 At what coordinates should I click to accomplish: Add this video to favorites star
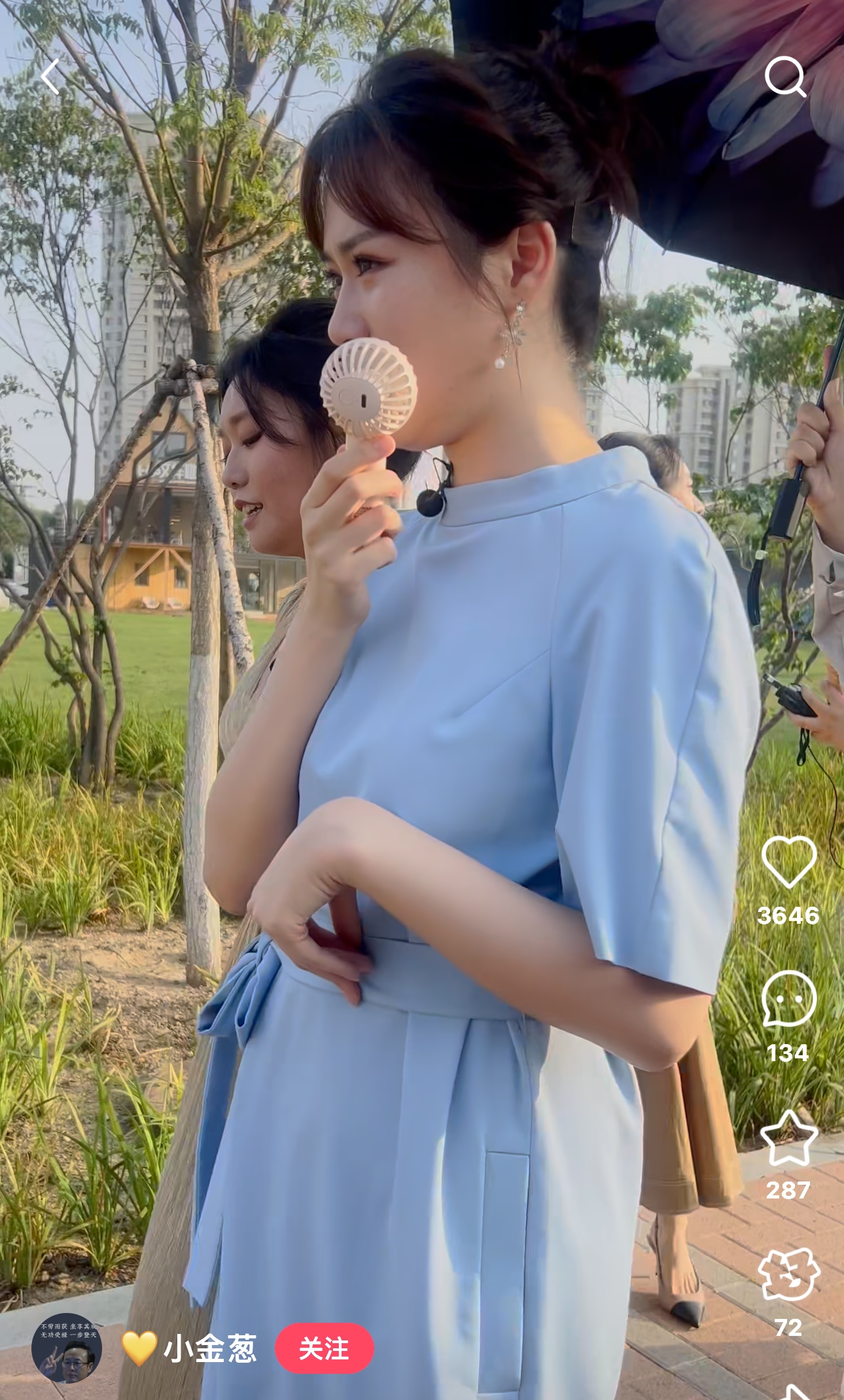[788, 1139]
